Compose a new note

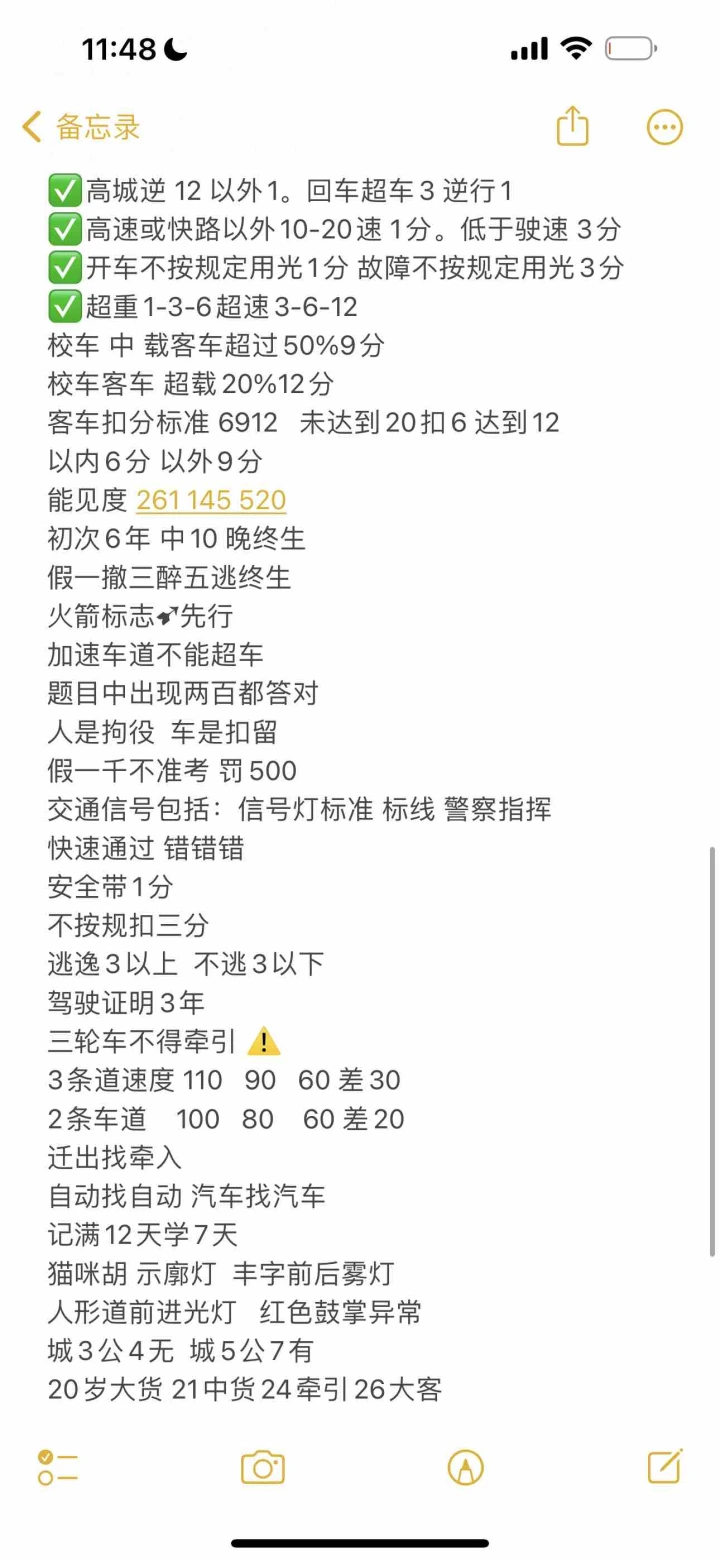click(665, 1466)
